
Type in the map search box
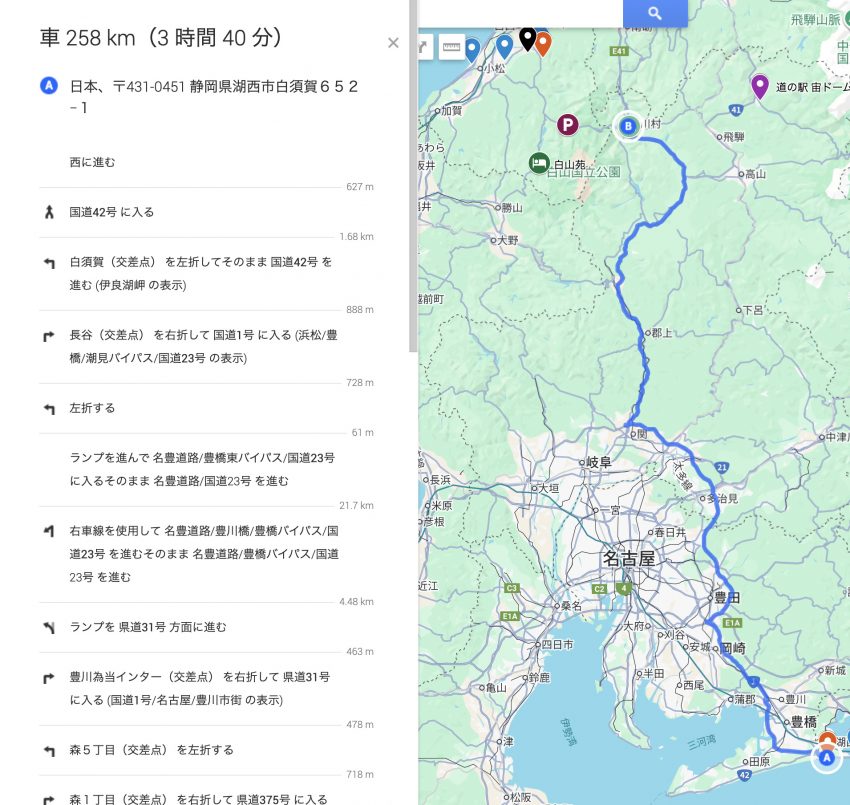[x=520, y=12]
